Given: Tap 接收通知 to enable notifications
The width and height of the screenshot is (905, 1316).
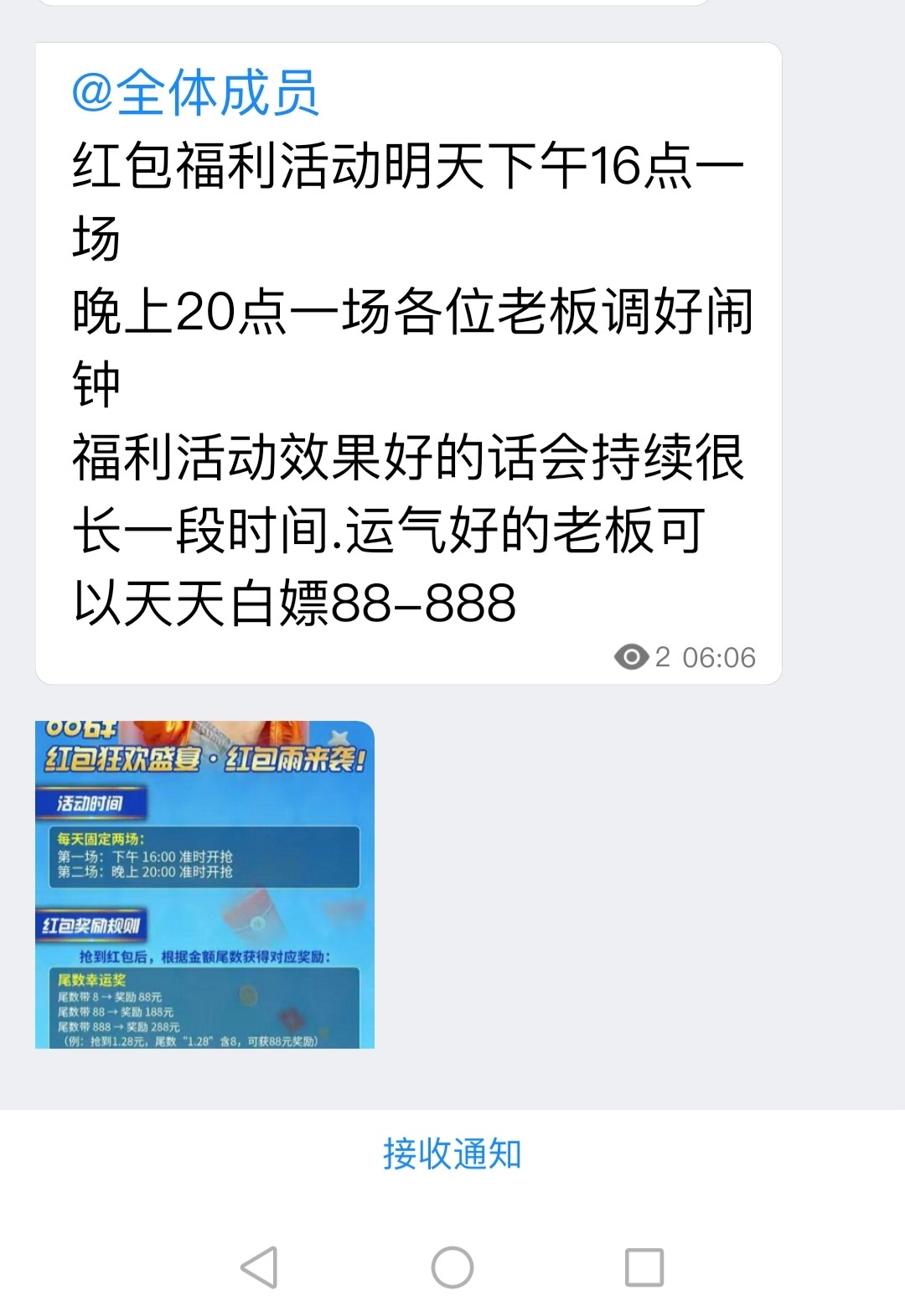Looking at the screenshot, I should (x=452, y=1154).
